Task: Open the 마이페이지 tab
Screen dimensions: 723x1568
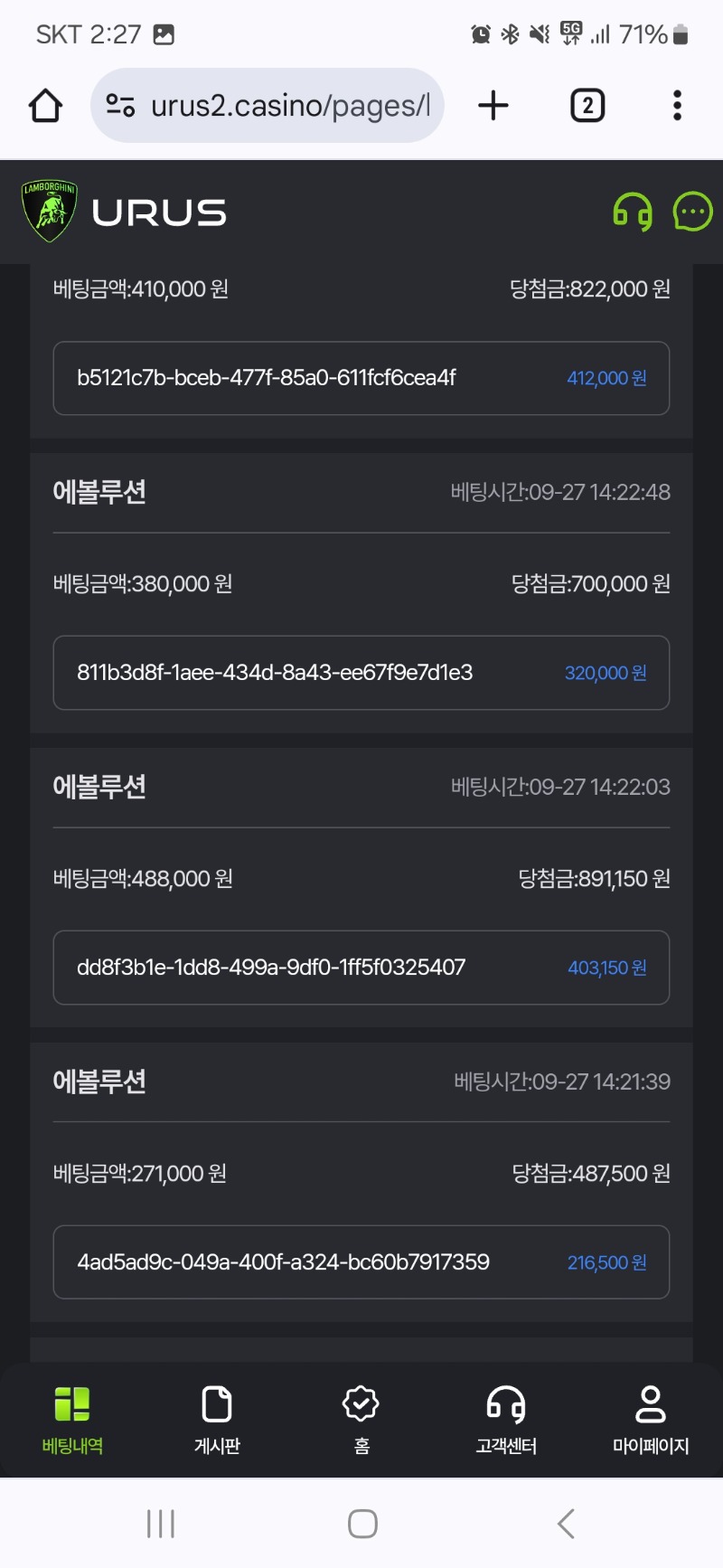Action: click(x=651, y=1420)
